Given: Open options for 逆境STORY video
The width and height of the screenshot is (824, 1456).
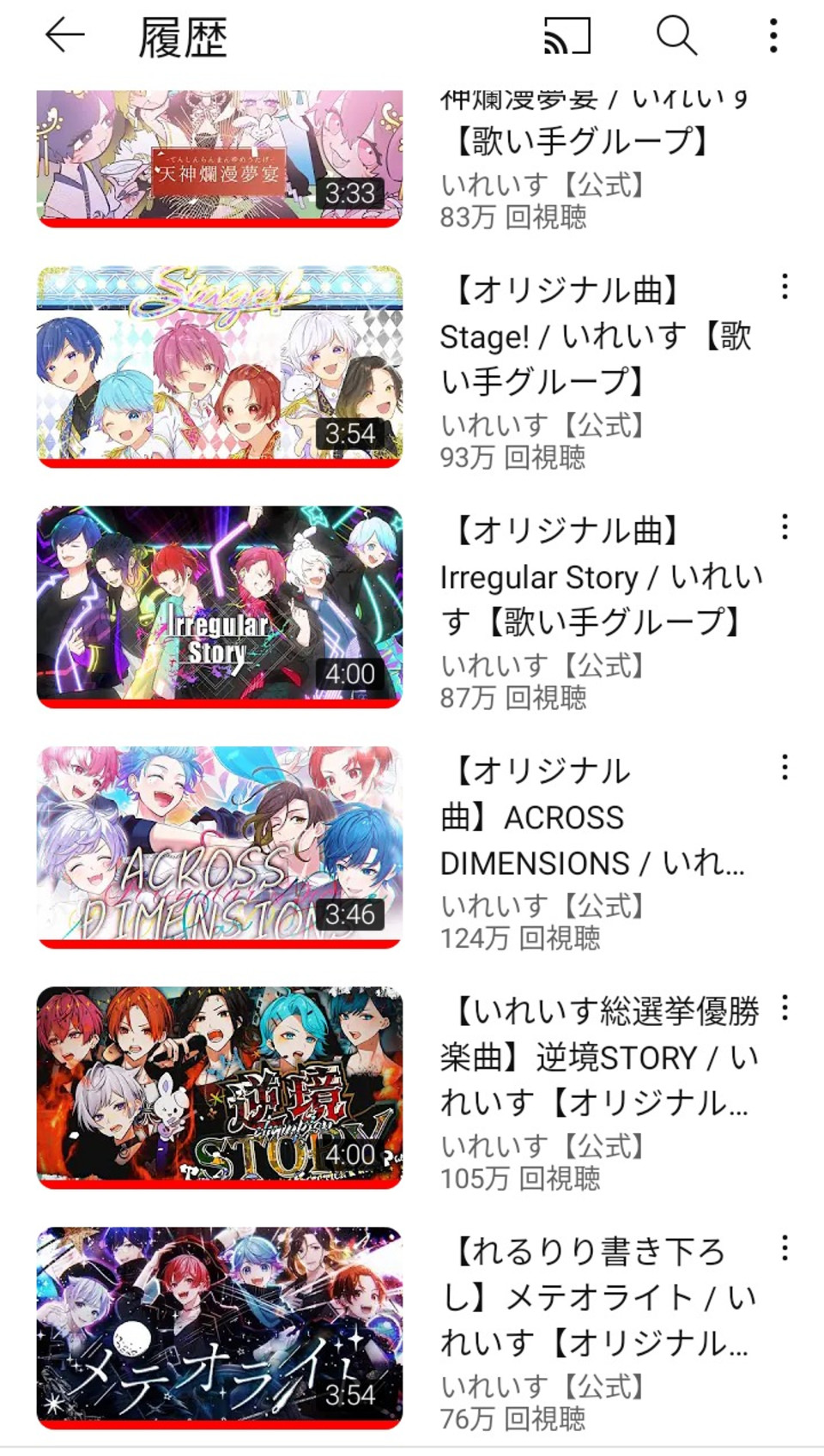Looking at the screenshot, I should 785,1008.
